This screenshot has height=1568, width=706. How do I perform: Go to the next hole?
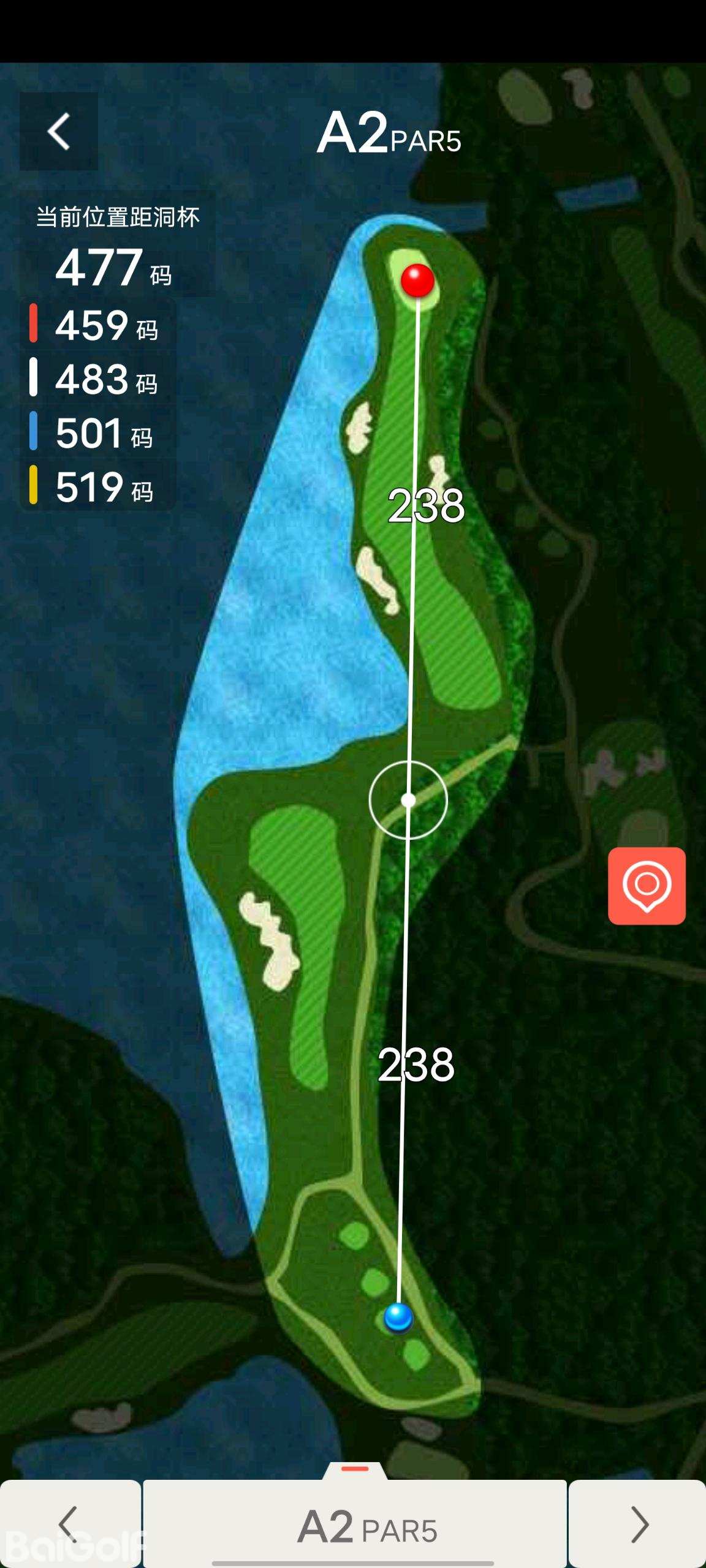[637, 1523]
